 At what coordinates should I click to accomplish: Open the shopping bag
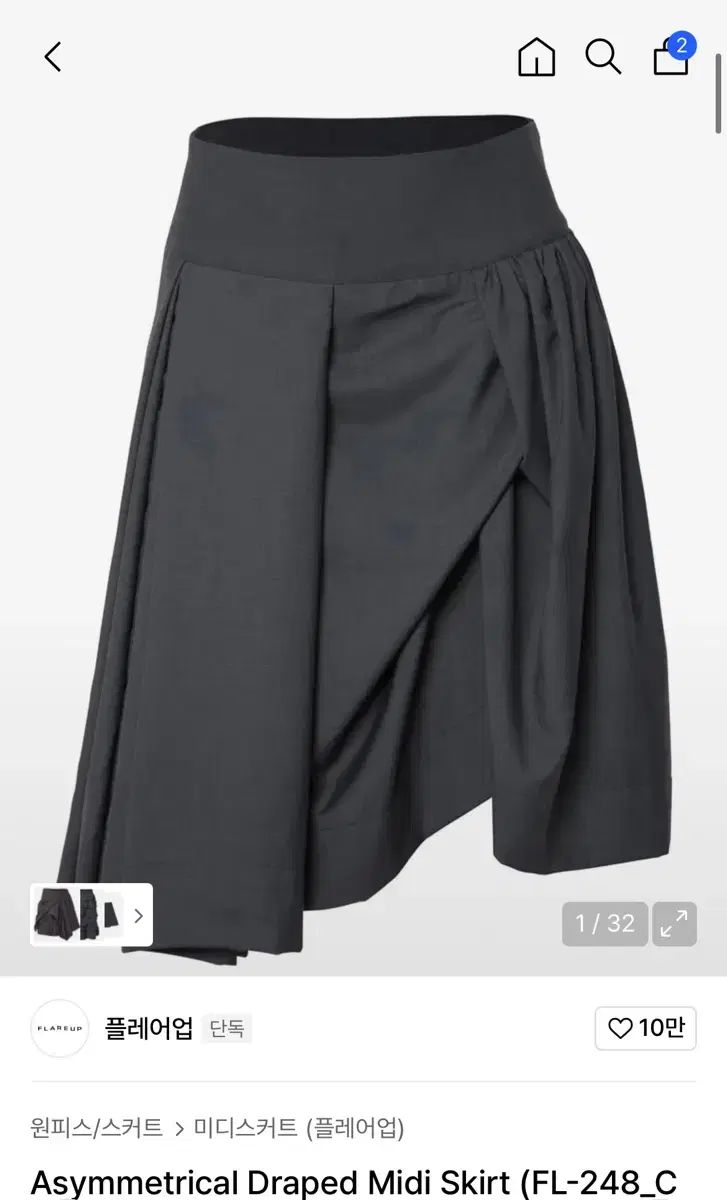(671, 57)
